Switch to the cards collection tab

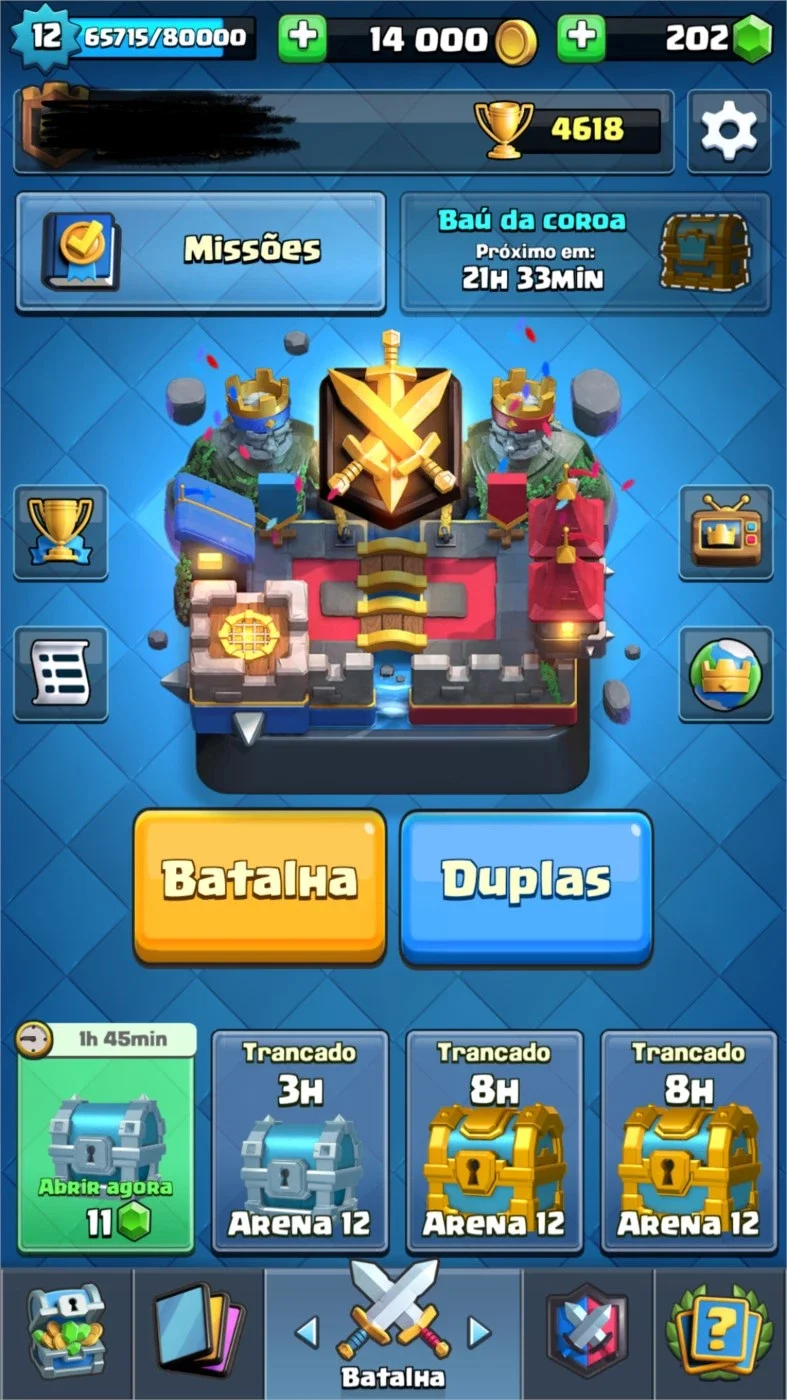coord(199,1334)
